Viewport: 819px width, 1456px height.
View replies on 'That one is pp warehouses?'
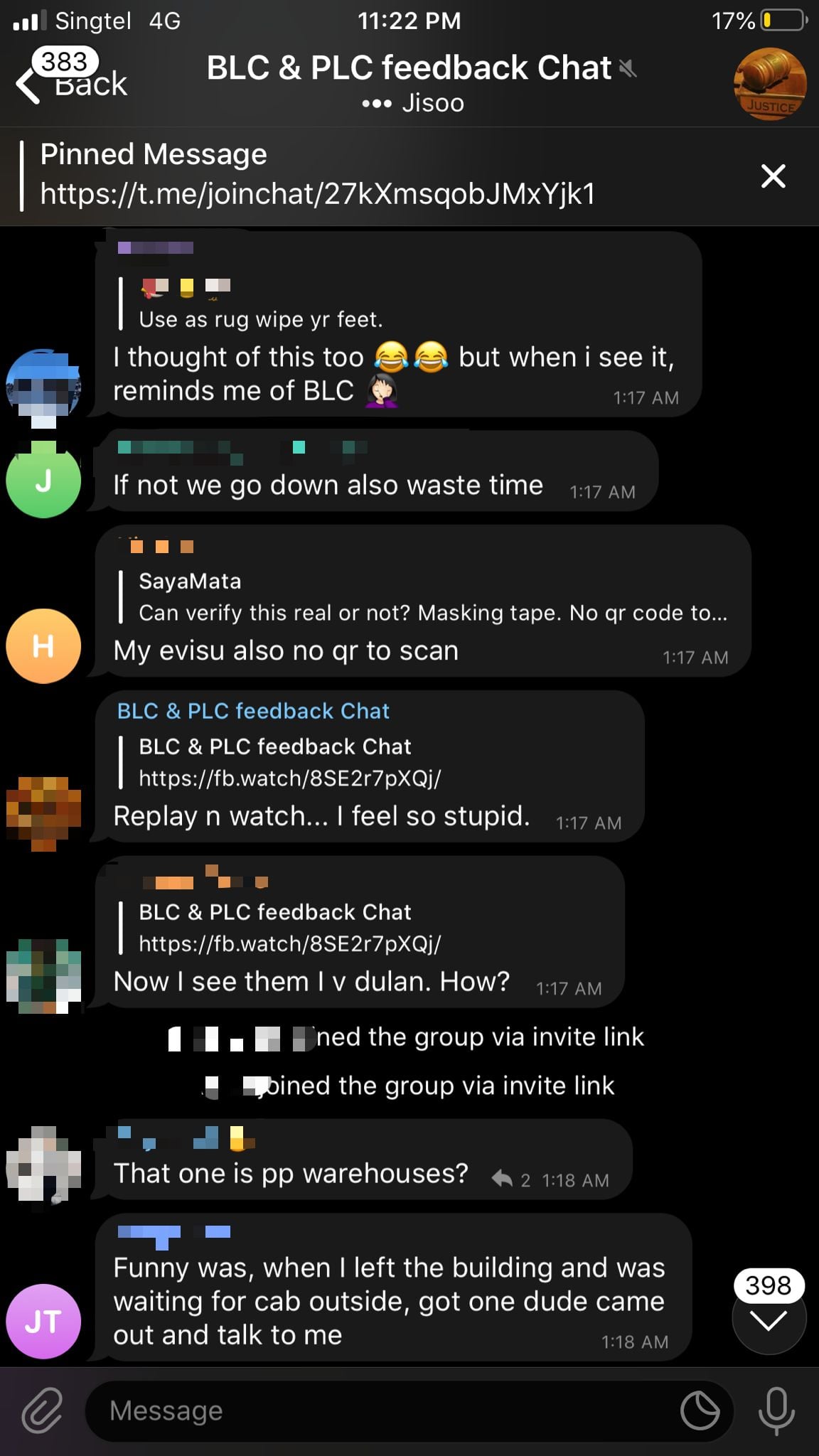click(510, 1179)
